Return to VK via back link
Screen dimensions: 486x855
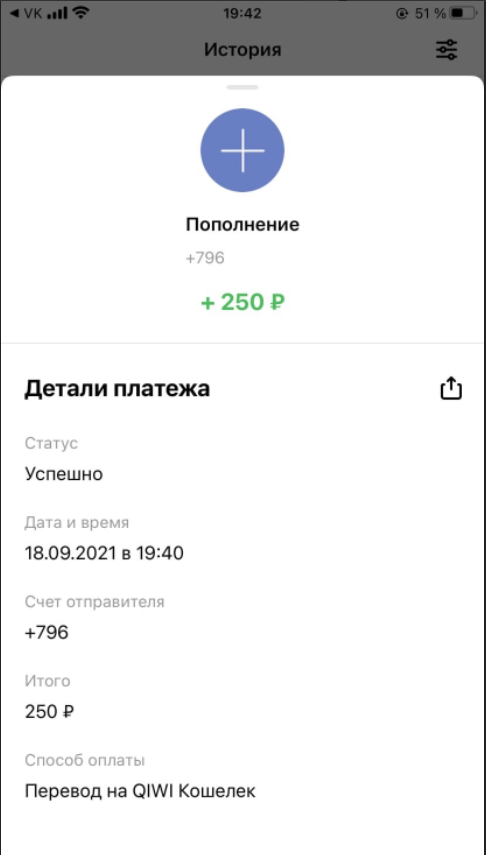point(27,13)
